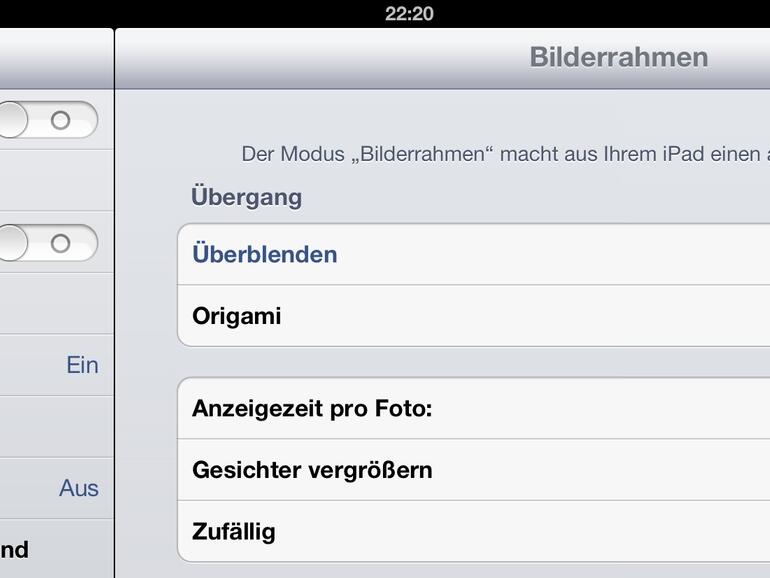770x578 pixels.
Task: Open the sidebar row showing Ein
Action: point(56,365)
